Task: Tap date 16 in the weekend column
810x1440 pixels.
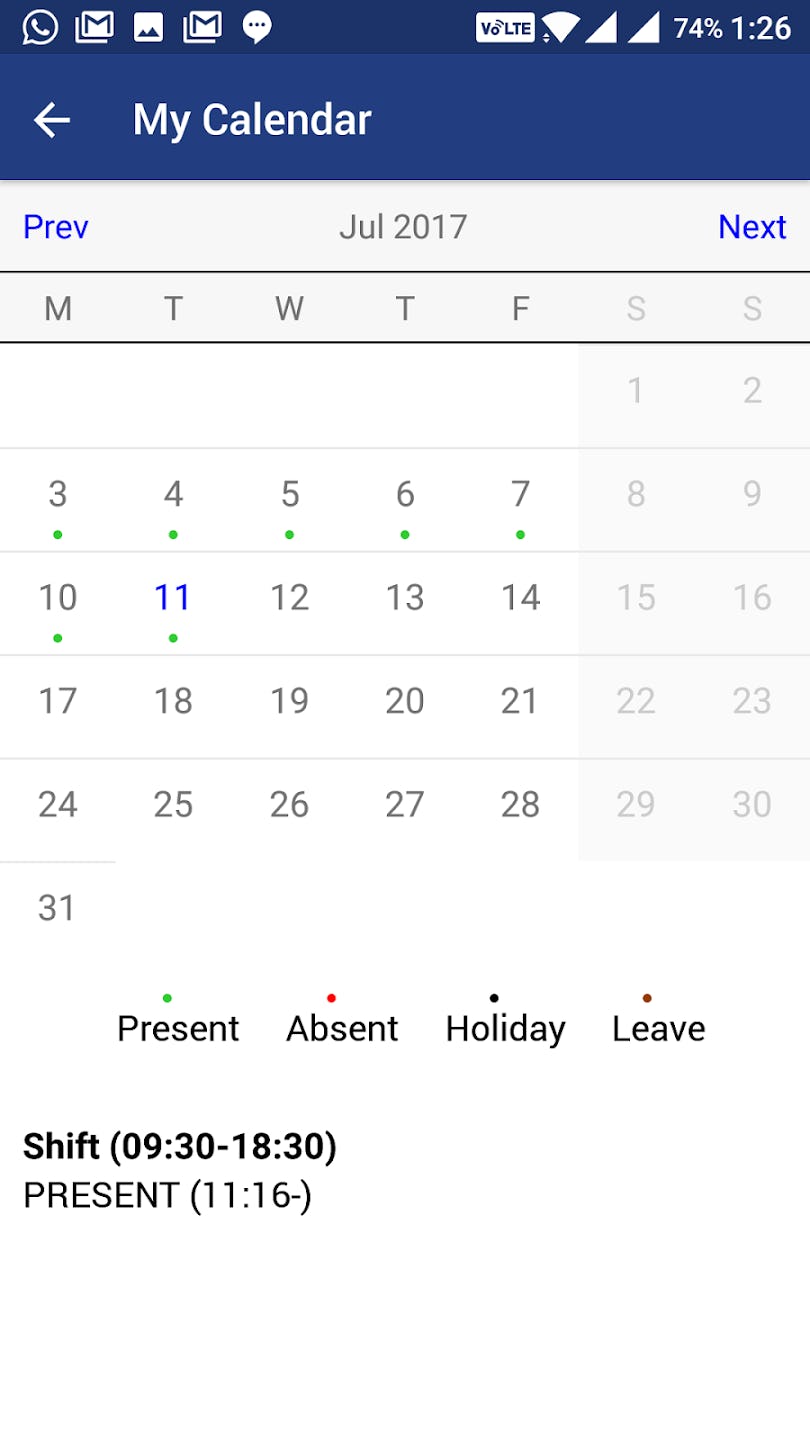Action: click(752, 598)
